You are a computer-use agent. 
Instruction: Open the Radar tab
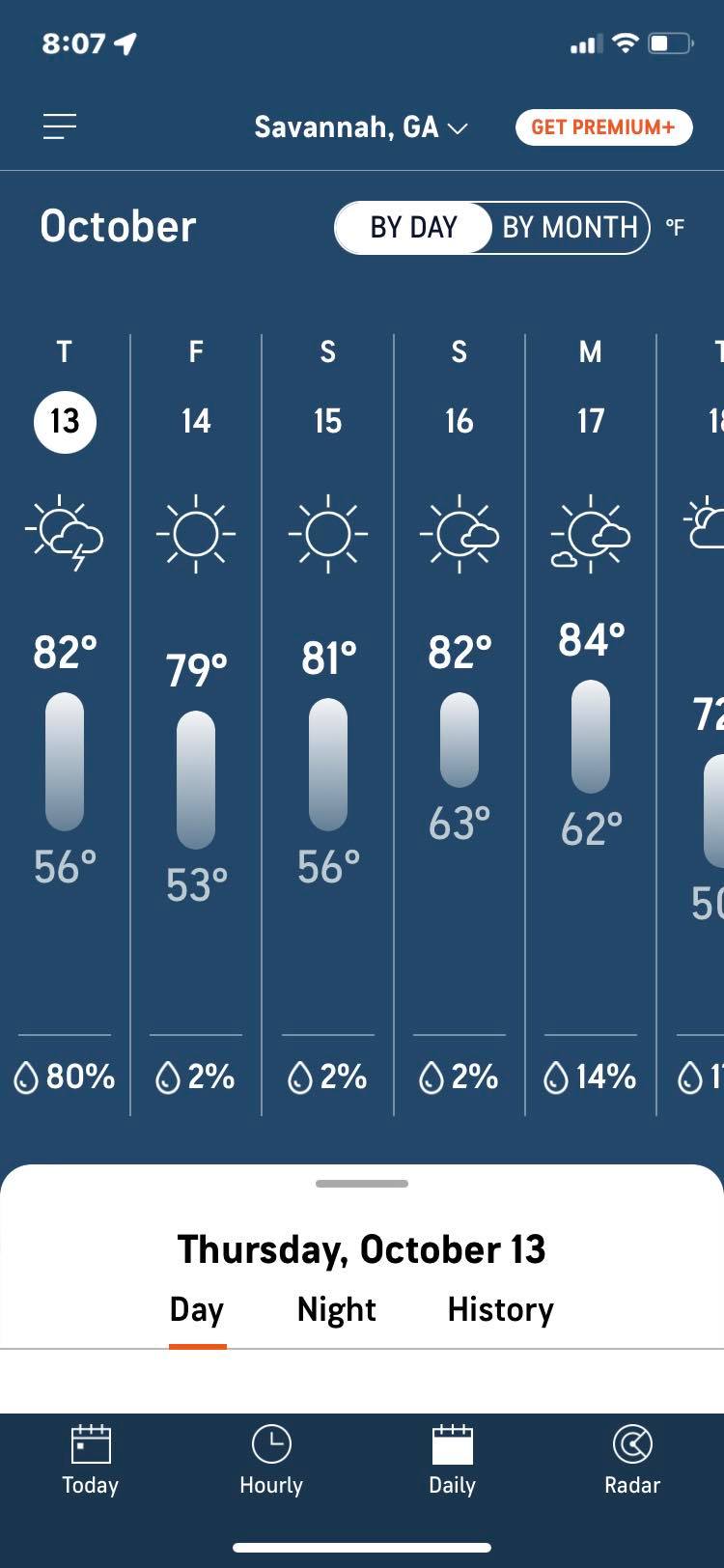click(632, 1460)
